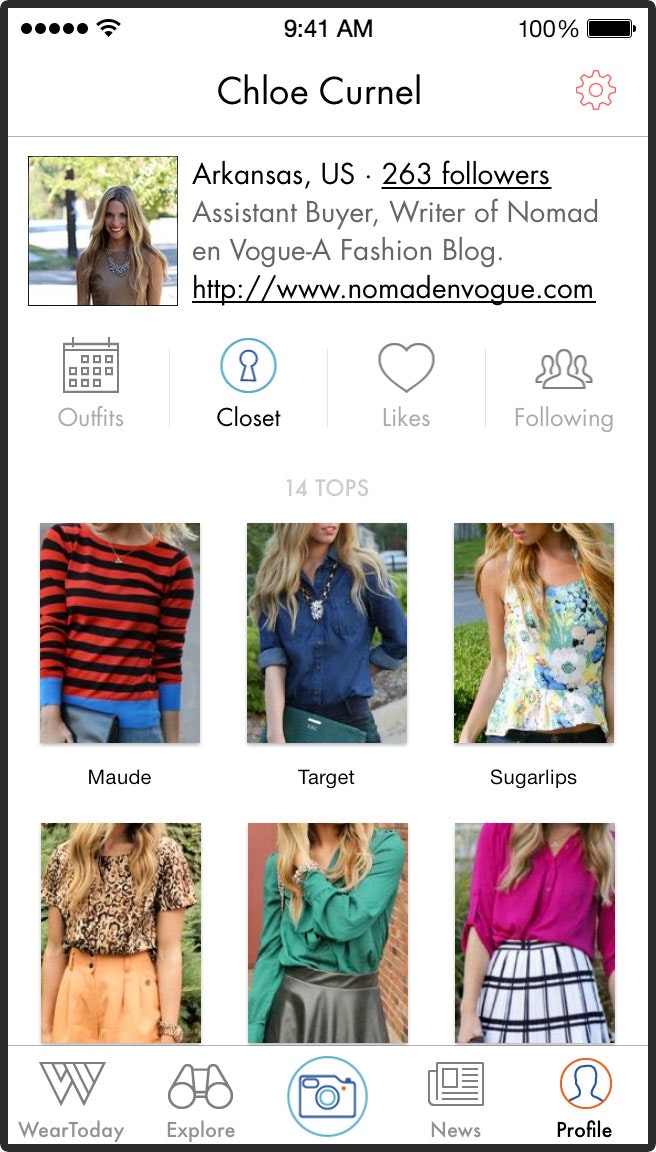This screenshot has width=656, height=1152.
Task: Open the nomadenvogue.com website link
Action: tap(393, 289)
